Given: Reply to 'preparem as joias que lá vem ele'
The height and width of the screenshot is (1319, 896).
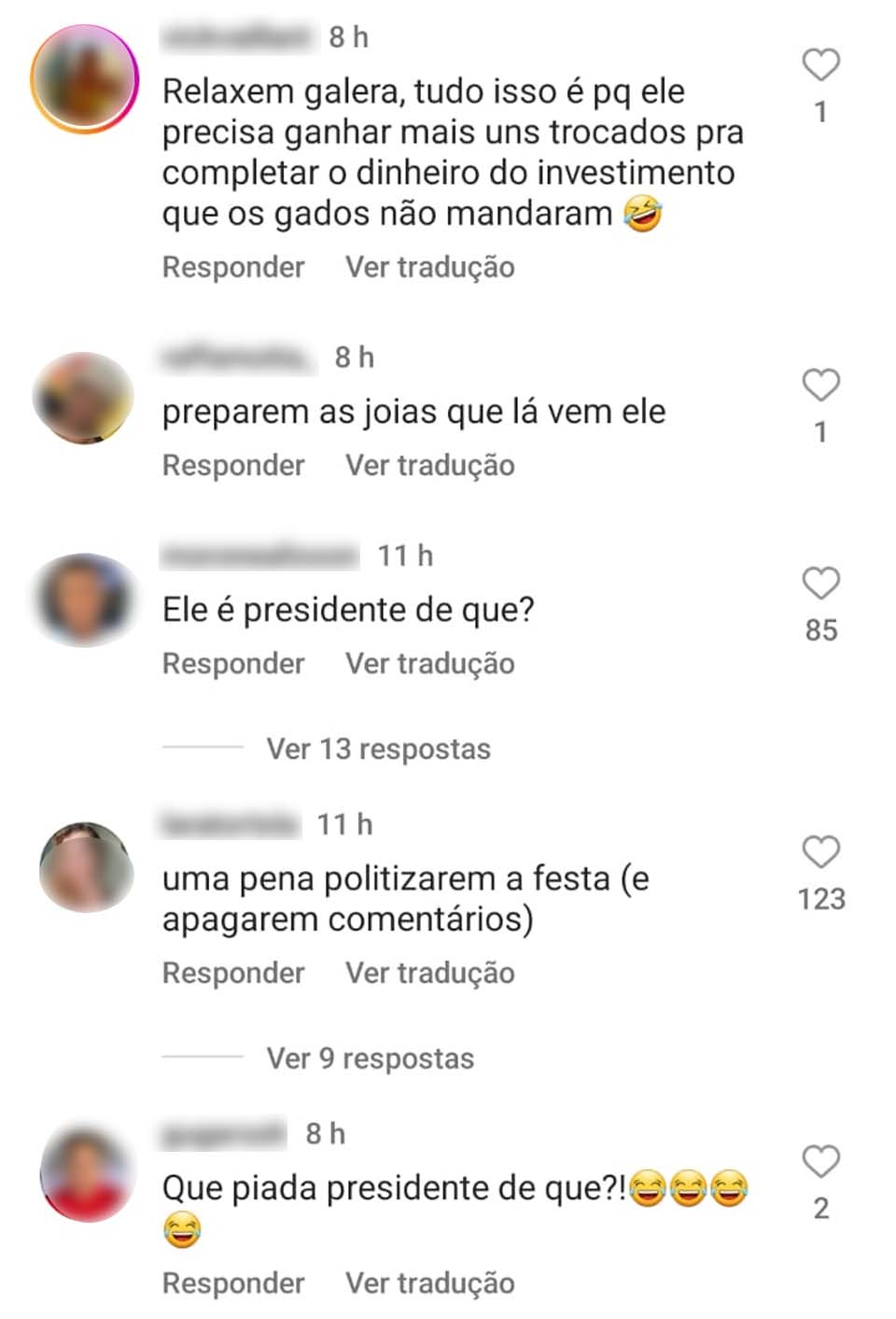Looking at the screenshot, I should 233,465.
